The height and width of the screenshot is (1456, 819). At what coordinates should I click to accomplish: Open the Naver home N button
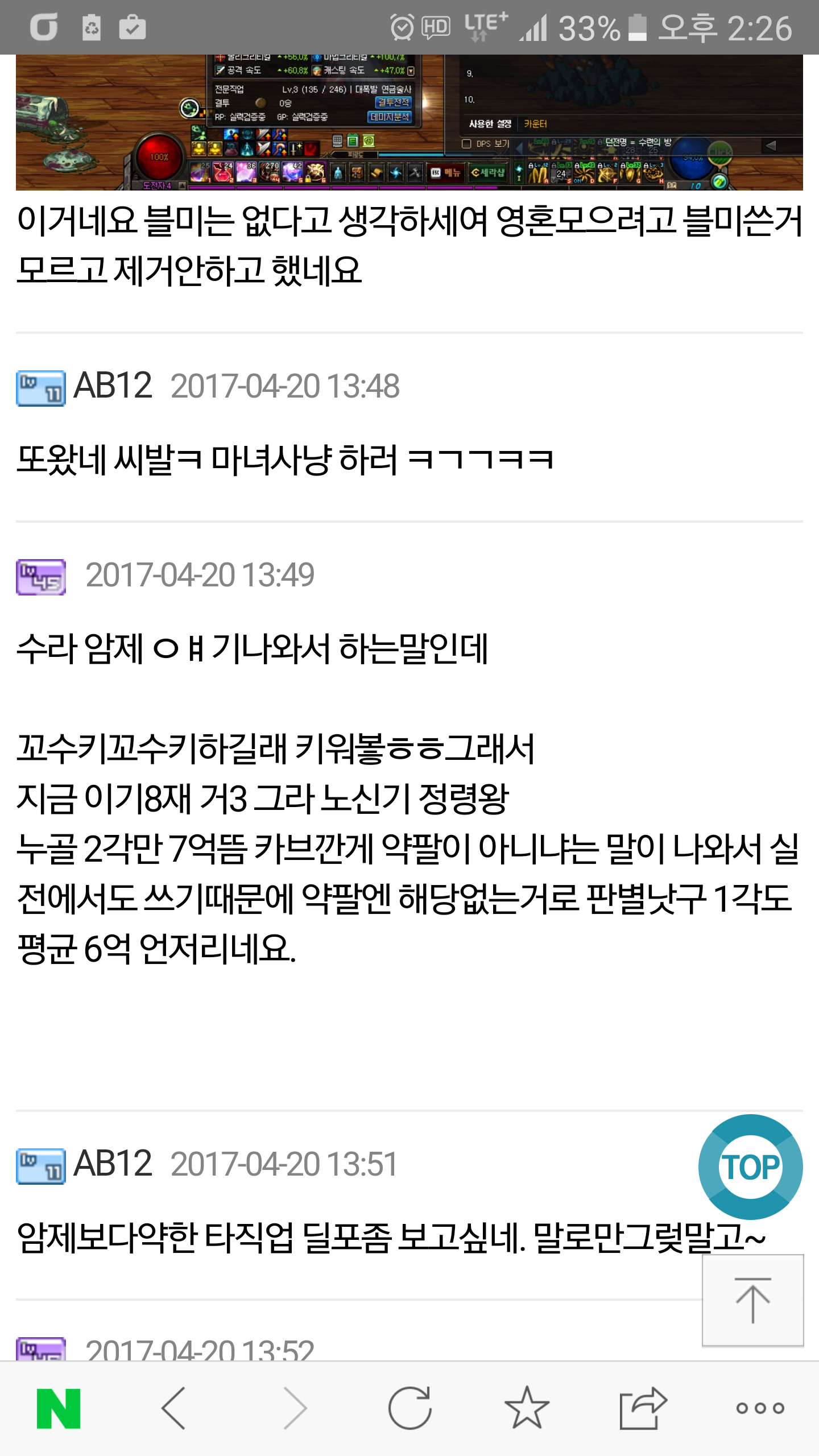pos(59,1408)
